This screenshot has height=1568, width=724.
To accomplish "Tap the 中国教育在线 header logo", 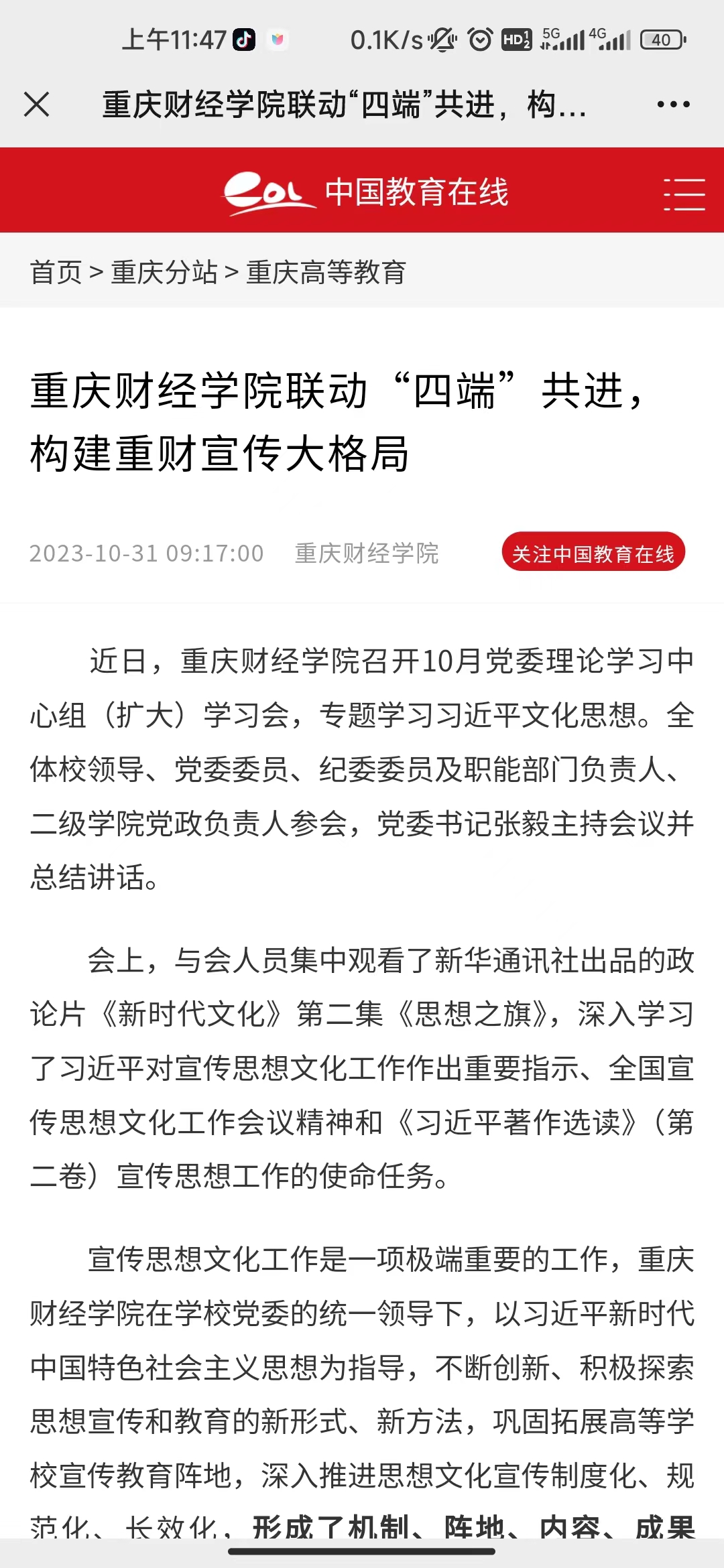I will pyautogui.click(x=366, y=192).
